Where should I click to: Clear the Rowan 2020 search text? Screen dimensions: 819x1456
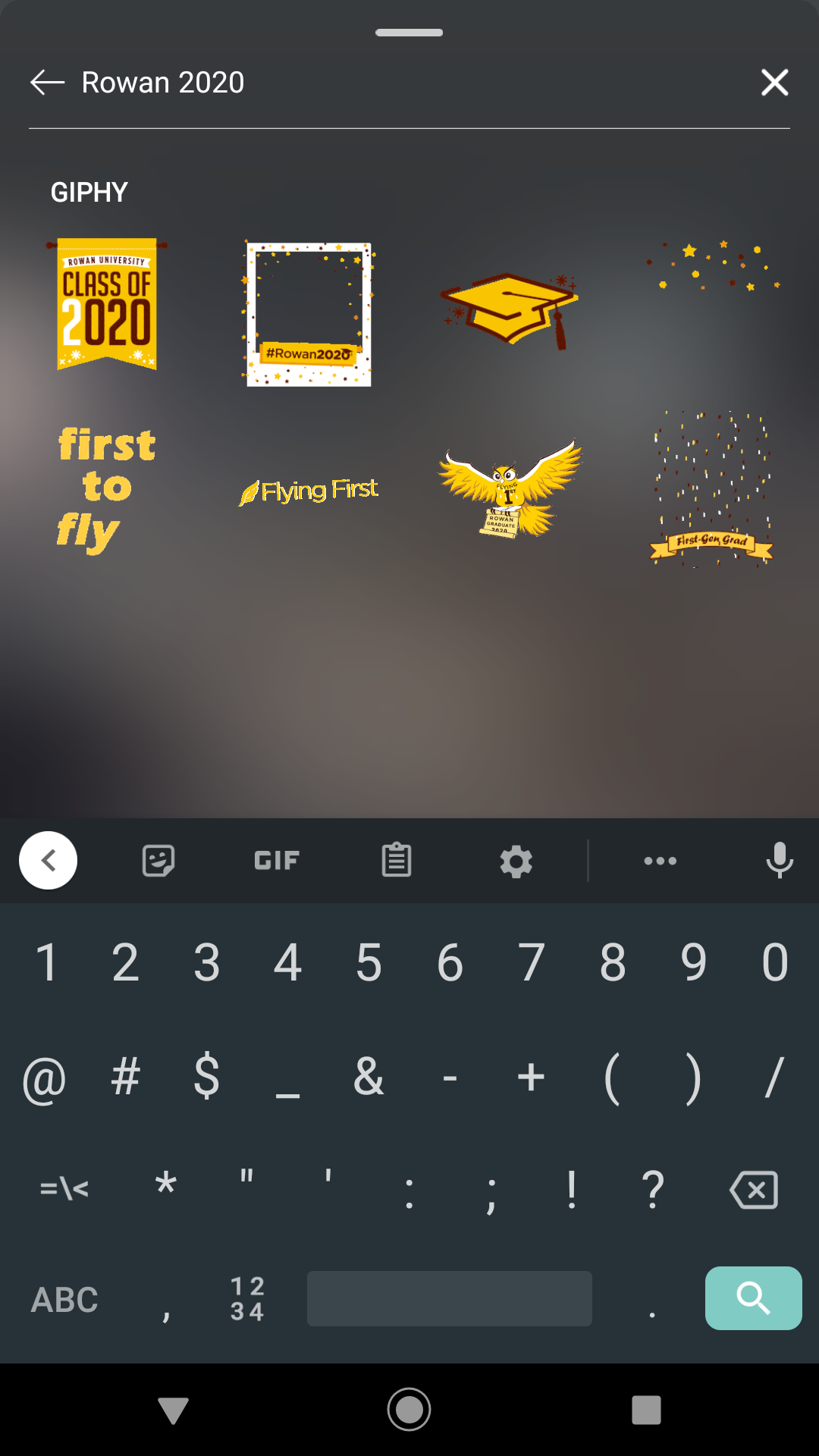[x=774, y=83]
